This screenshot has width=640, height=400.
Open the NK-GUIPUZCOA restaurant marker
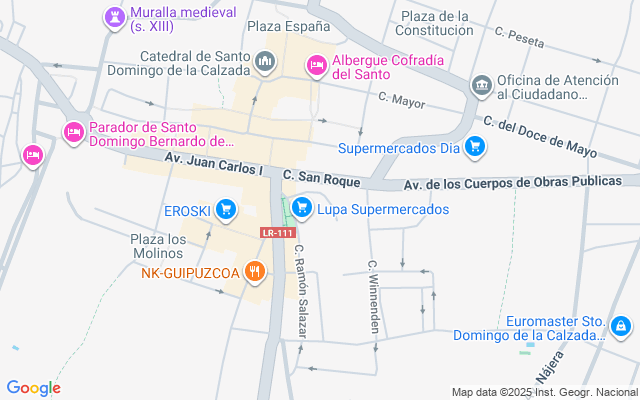[255, 272]
